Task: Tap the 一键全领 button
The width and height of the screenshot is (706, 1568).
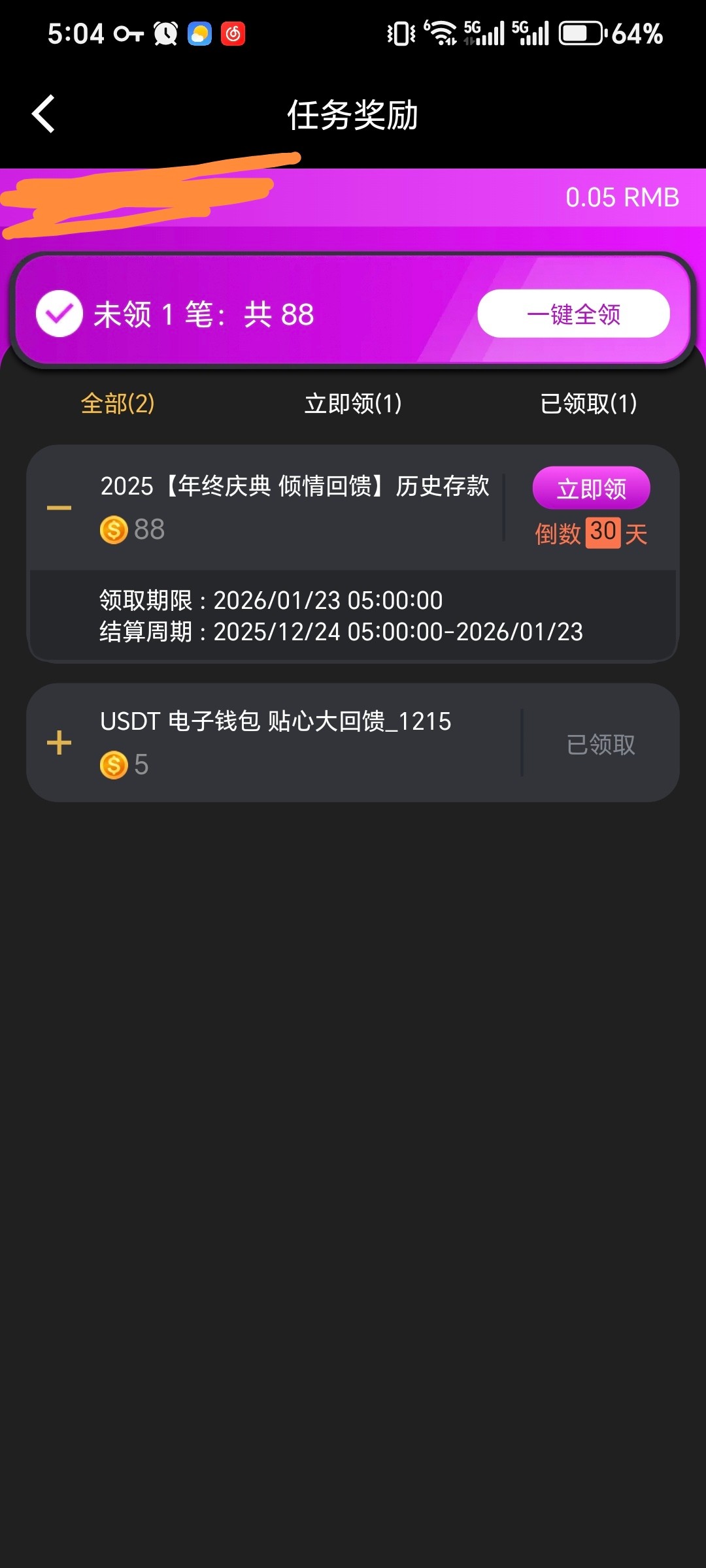Action: click(x=573, y=314)
